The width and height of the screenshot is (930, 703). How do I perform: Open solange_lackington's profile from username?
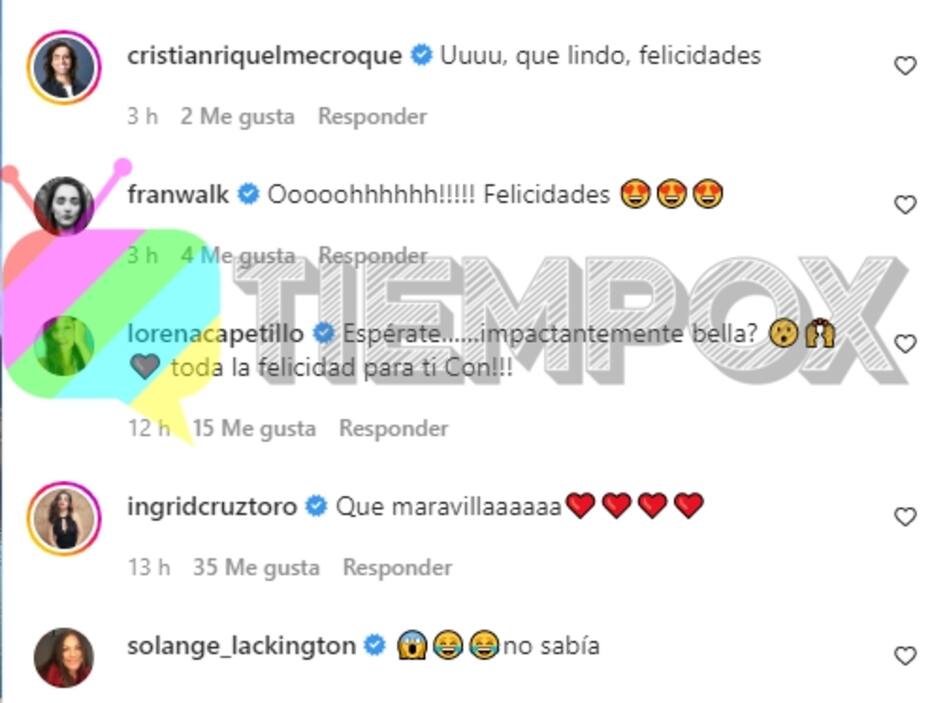[x=241, y=646]
